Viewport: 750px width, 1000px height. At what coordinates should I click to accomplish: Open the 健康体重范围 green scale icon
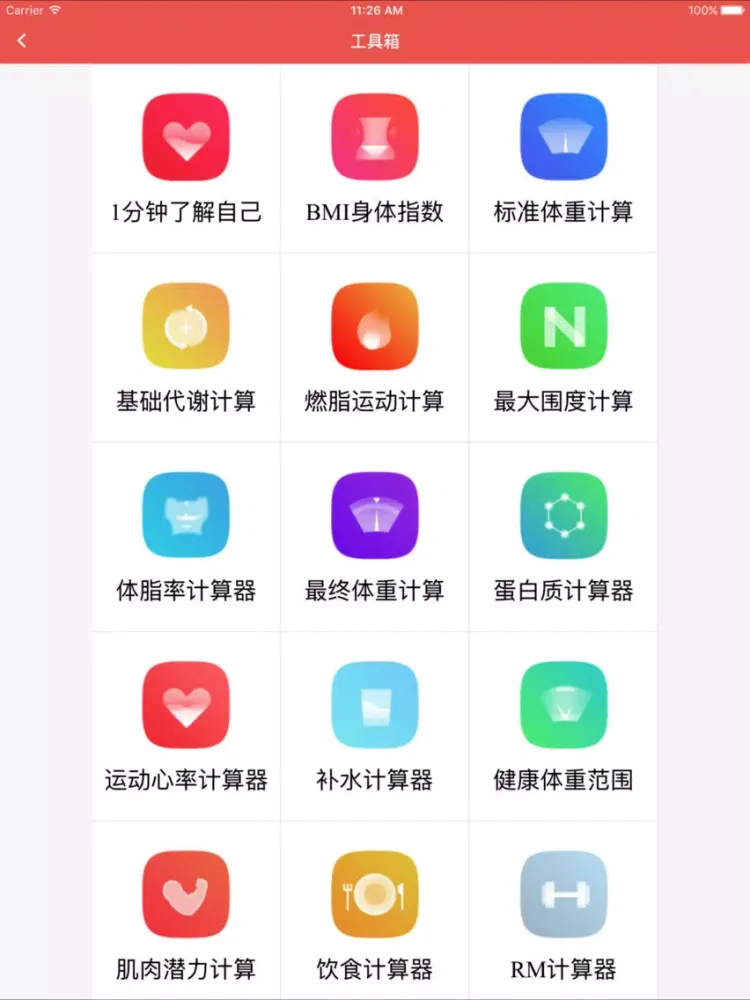click(x=563, y=704)
